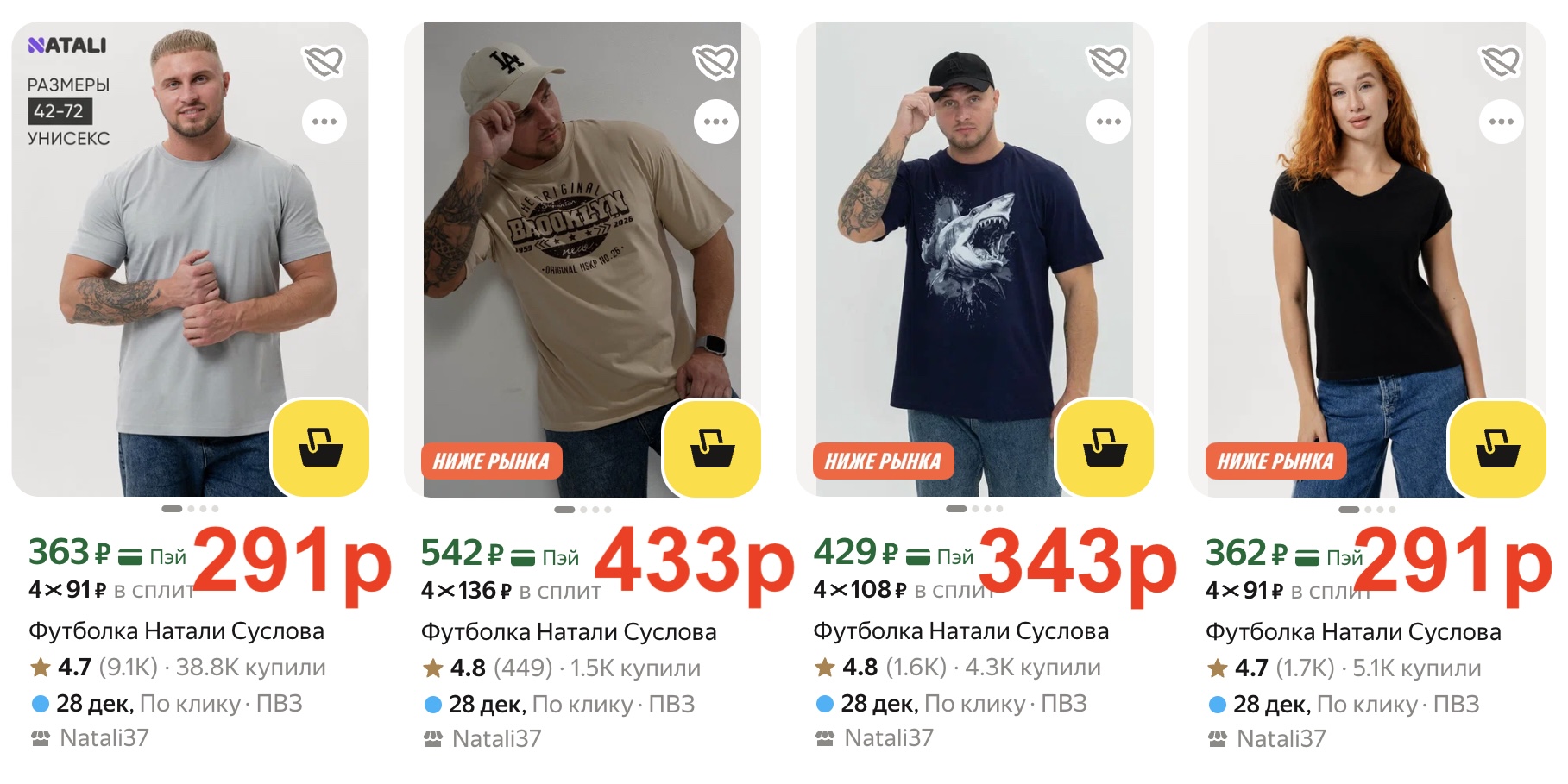
Task: Add the 363 ₽ gray t-shirt to cart
Action: (x=321, y=448)
